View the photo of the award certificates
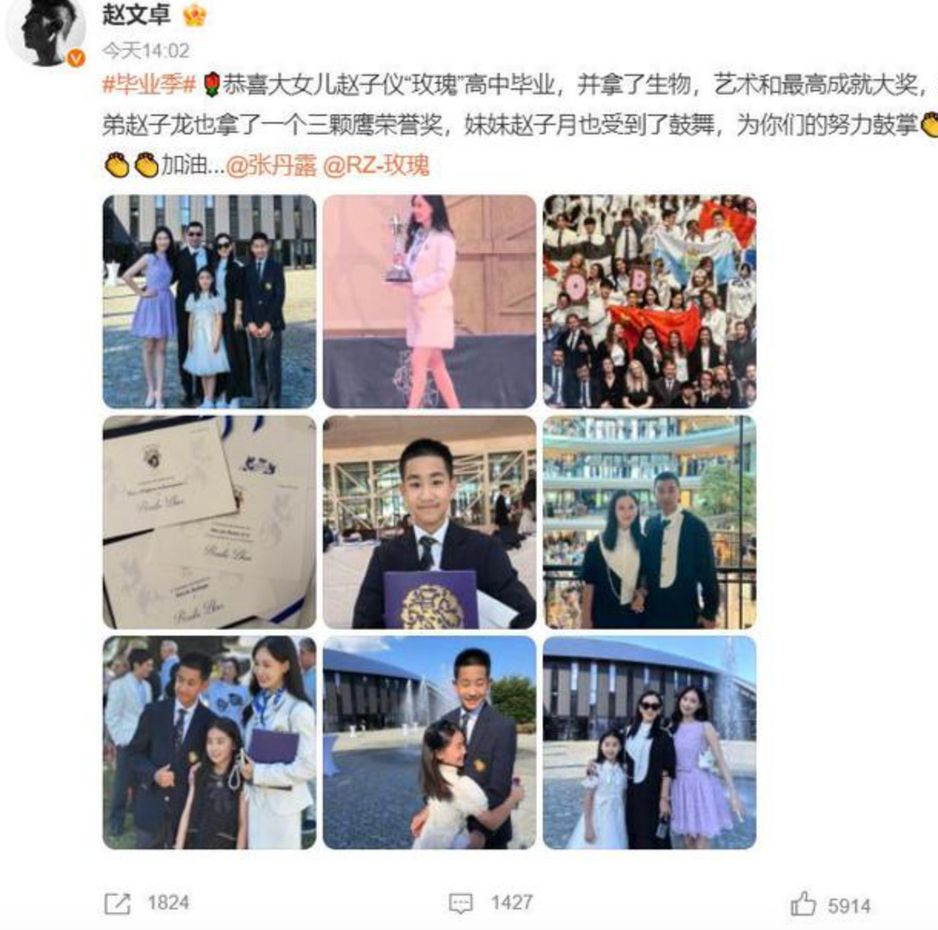 pos(209,522)
